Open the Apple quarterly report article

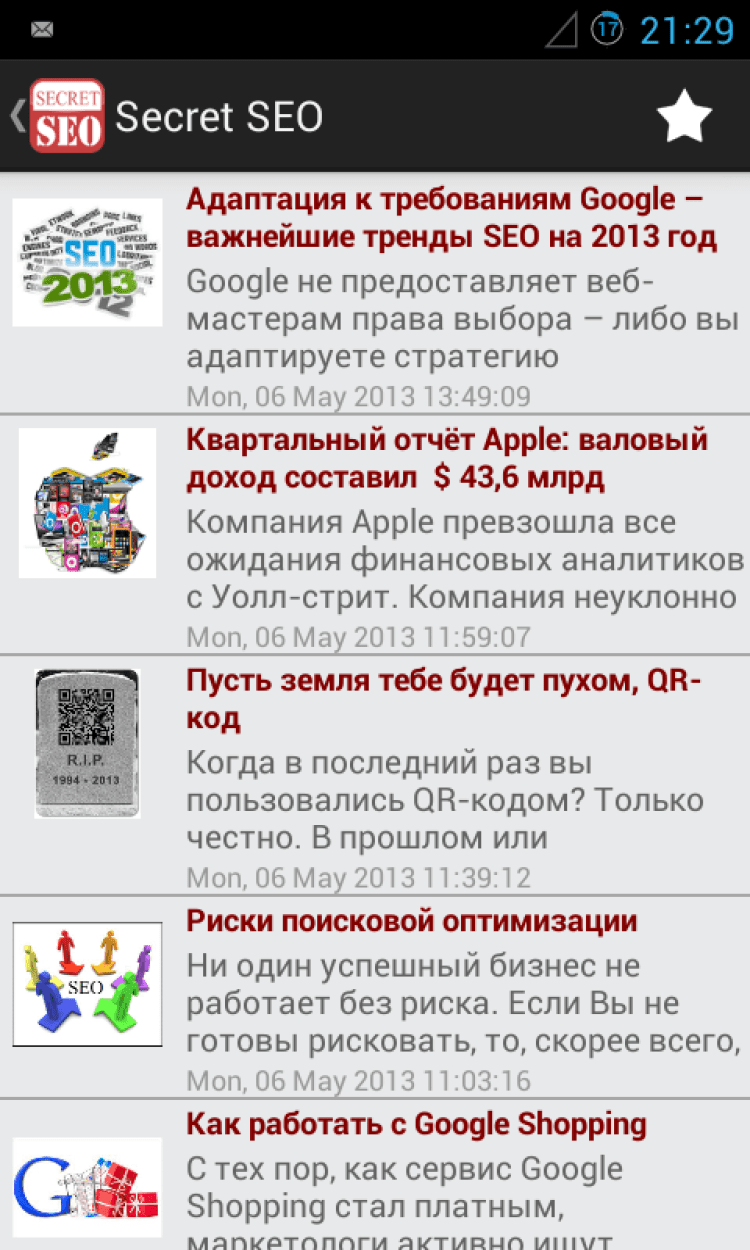446,459
